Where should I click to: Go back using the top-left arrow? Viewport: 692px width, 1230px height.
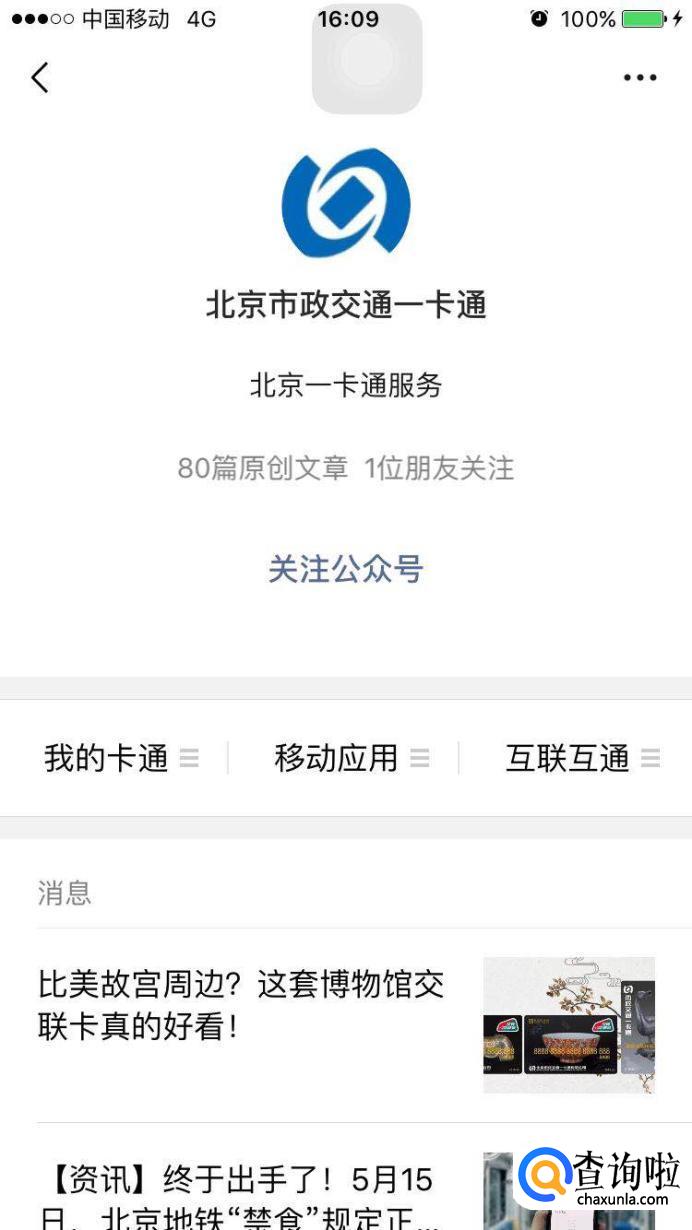pos(40,77)
